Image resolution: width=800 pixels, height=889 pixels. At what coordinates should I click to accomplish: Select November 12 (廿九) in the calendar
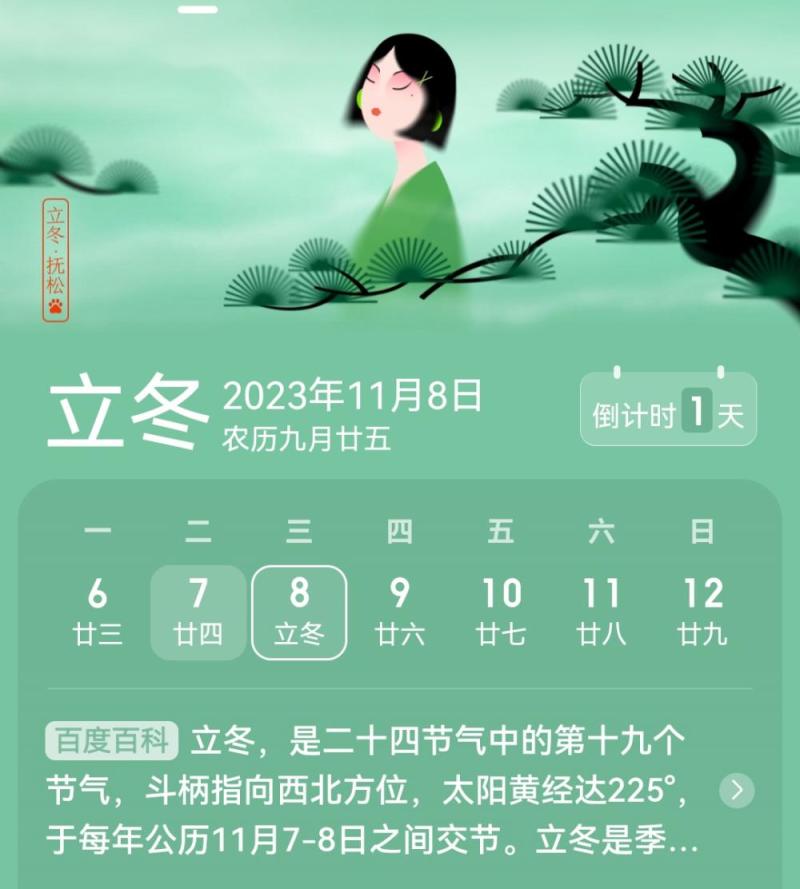[x=702, y=611]
